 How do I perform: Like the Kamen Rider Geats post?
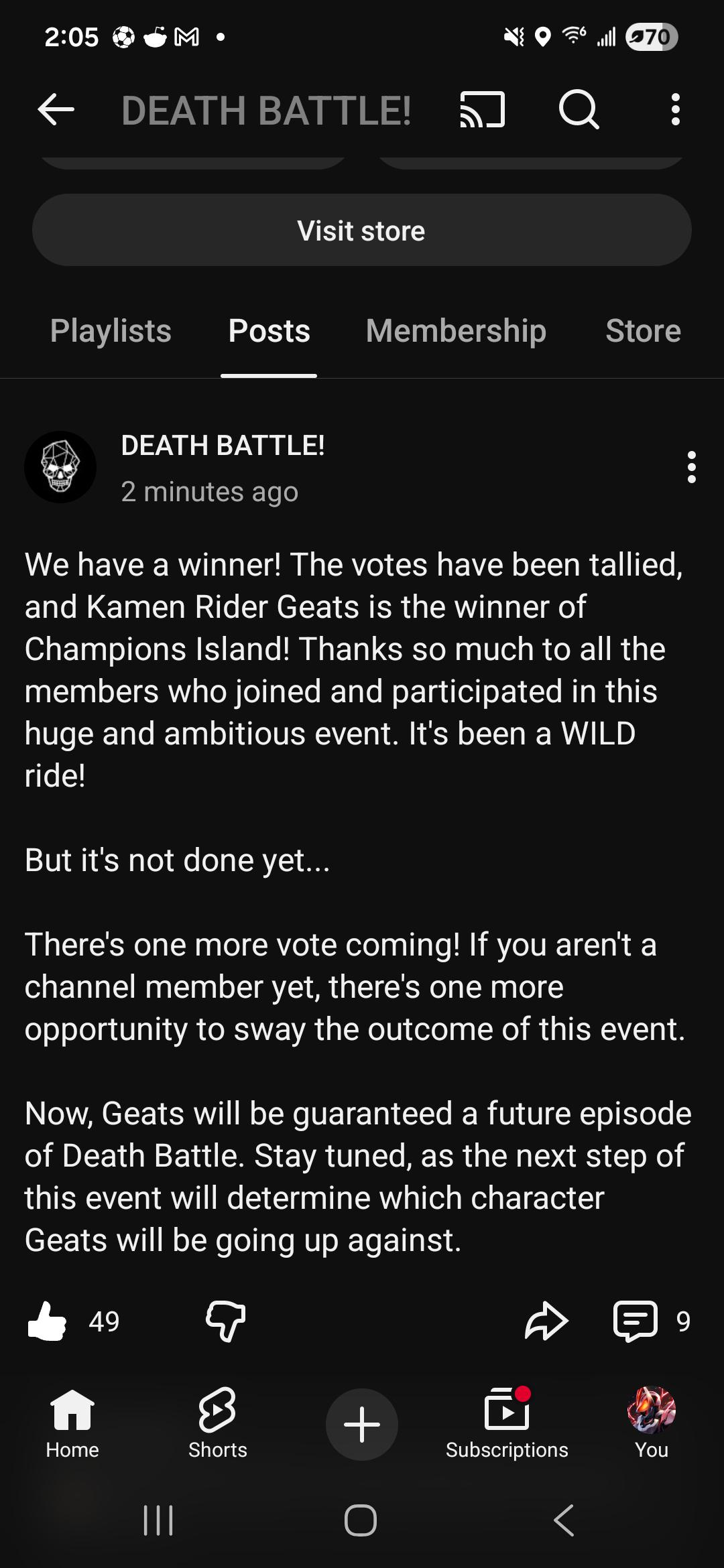(x=48, y=1321)
